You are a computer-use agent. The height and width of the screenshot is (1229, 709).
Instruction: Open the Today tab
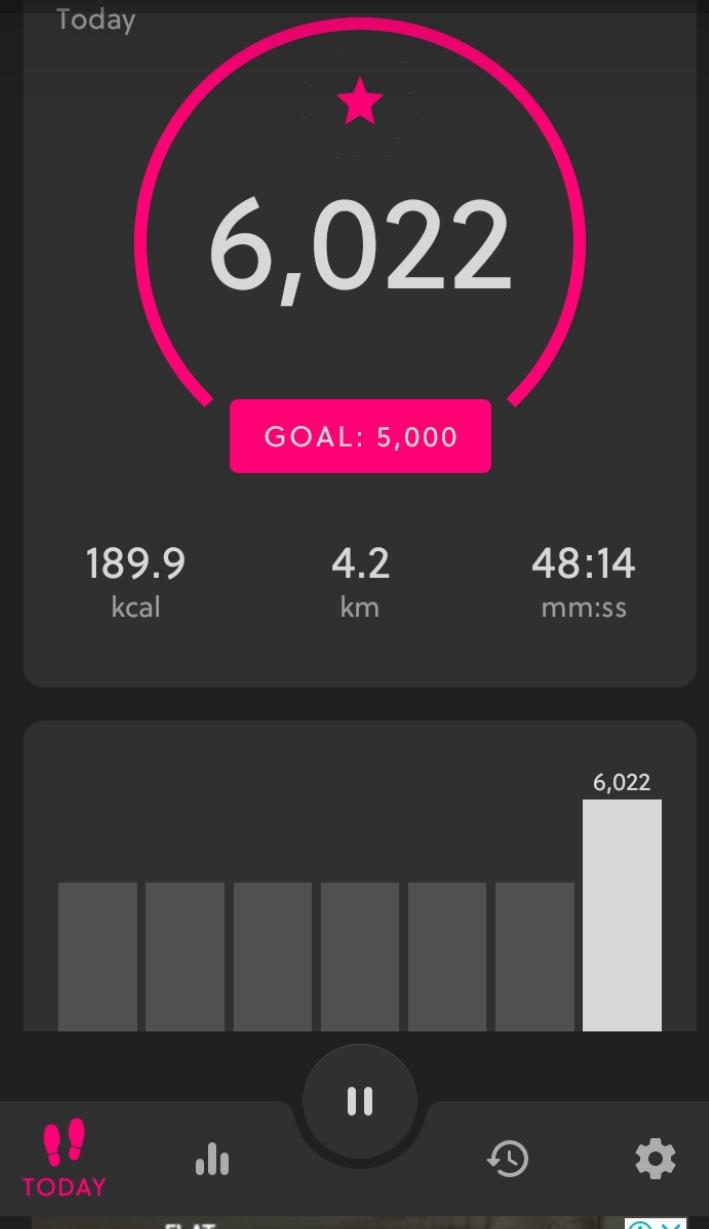coord(64,1160)
